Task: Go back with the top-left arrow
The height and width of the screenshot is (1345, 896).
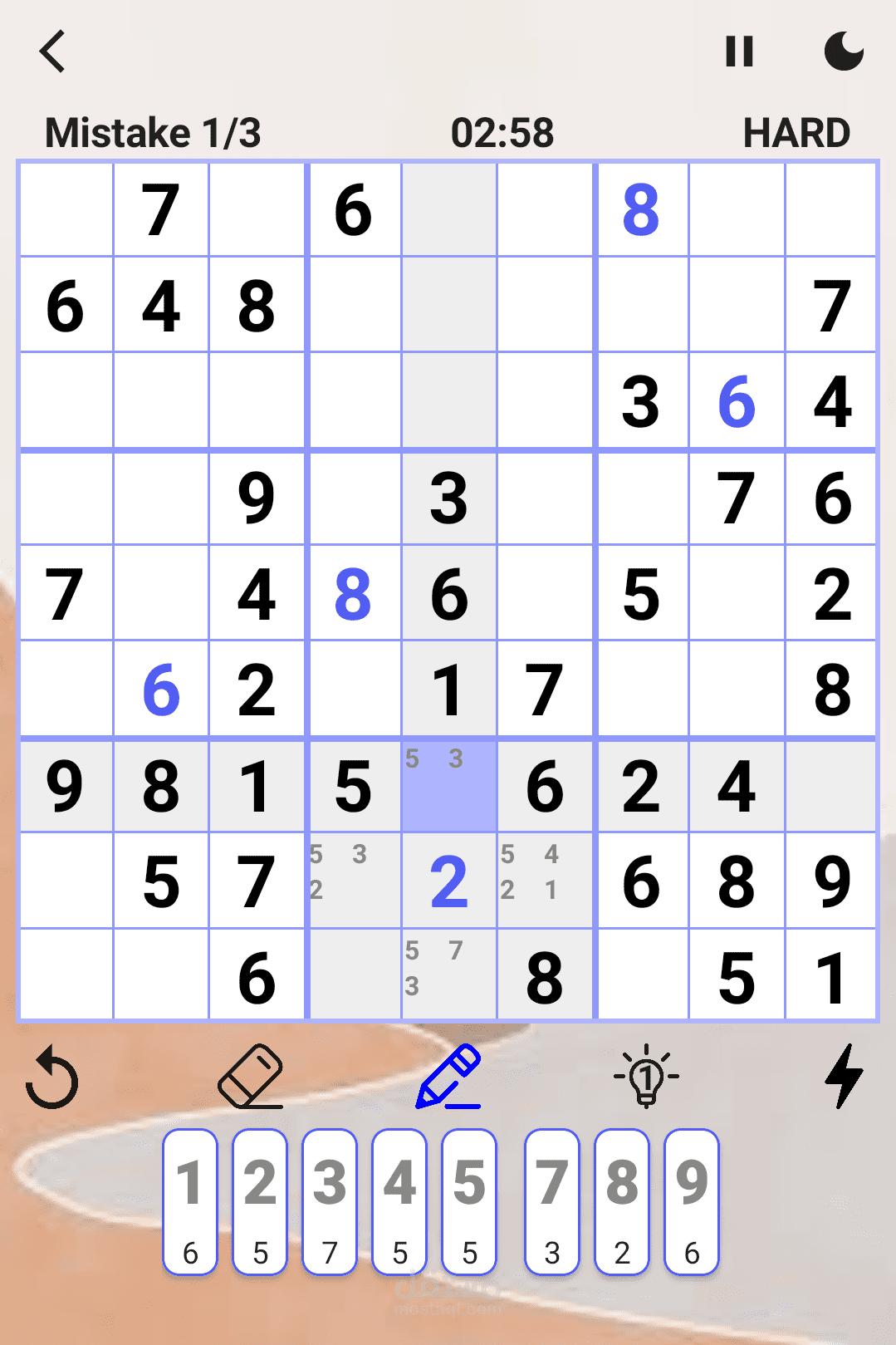Action: (52, 52)
